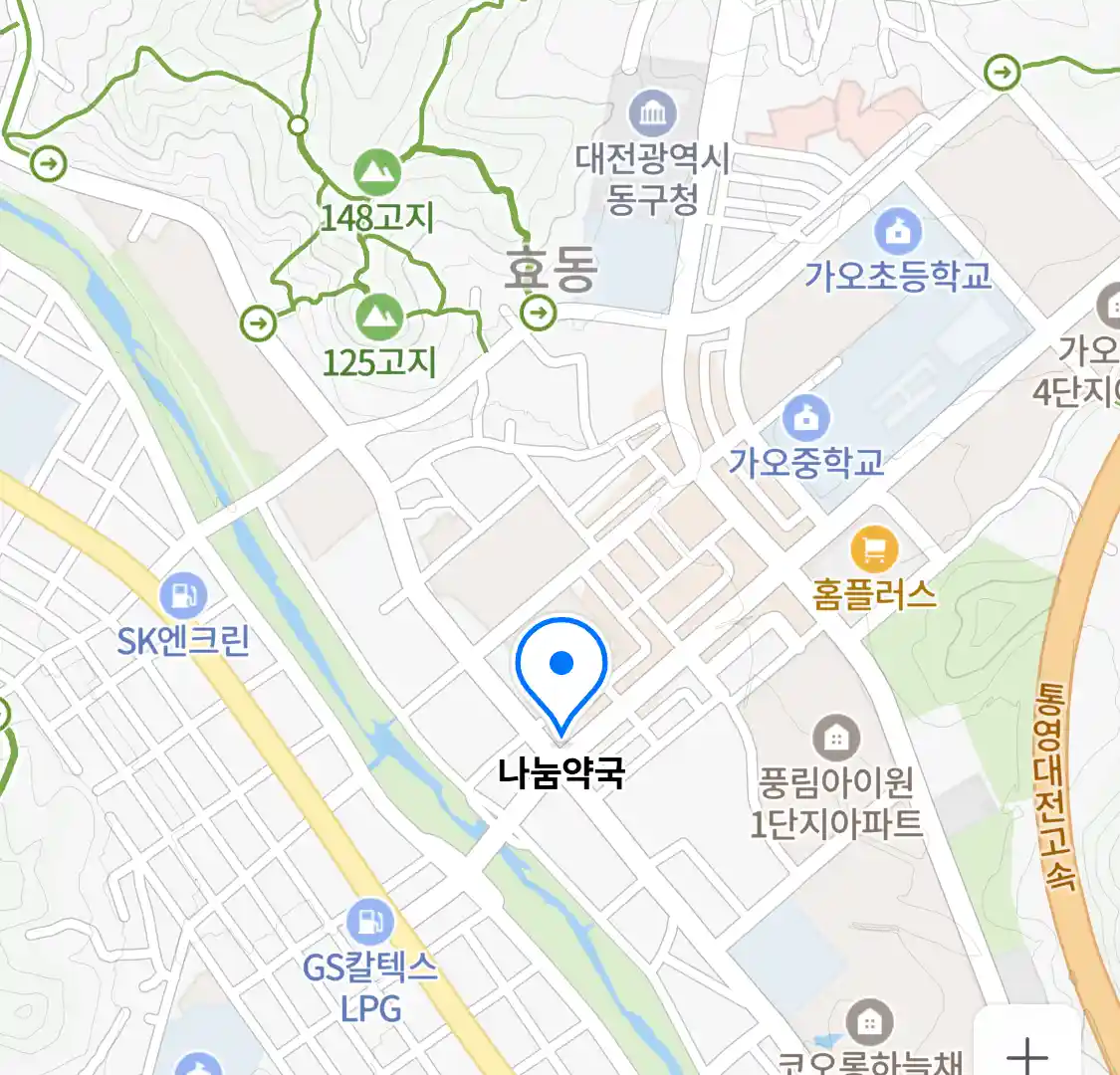Open the GS칼텍스 LPG station marker
This screenshot has height=1075, width=1120.
370,922
